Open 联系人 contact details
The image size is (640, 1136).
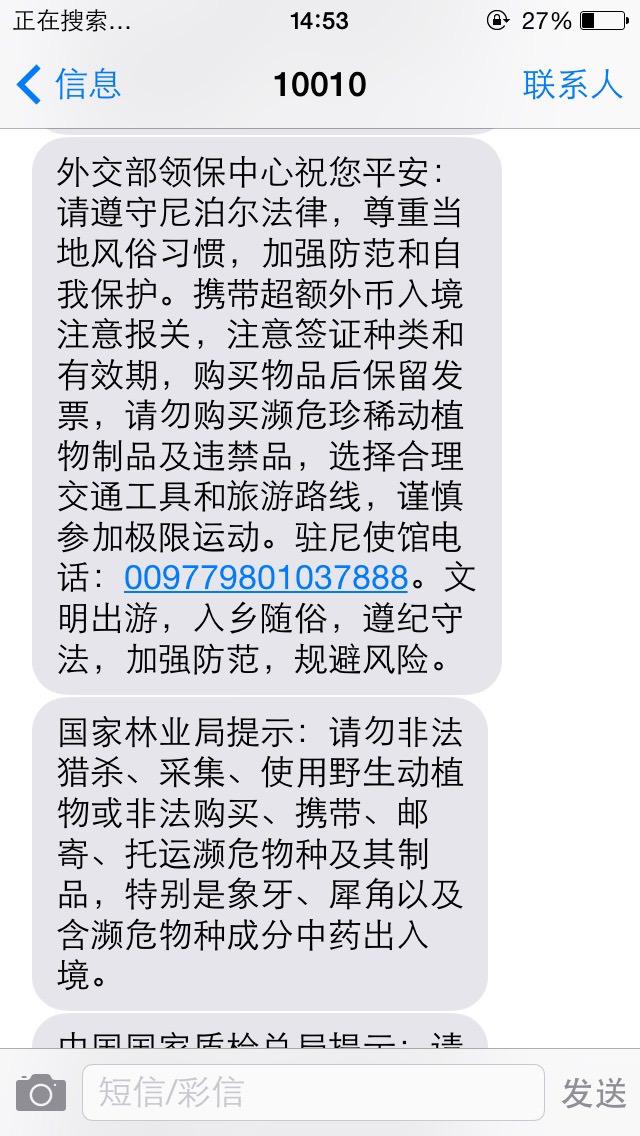pos(572,84)
